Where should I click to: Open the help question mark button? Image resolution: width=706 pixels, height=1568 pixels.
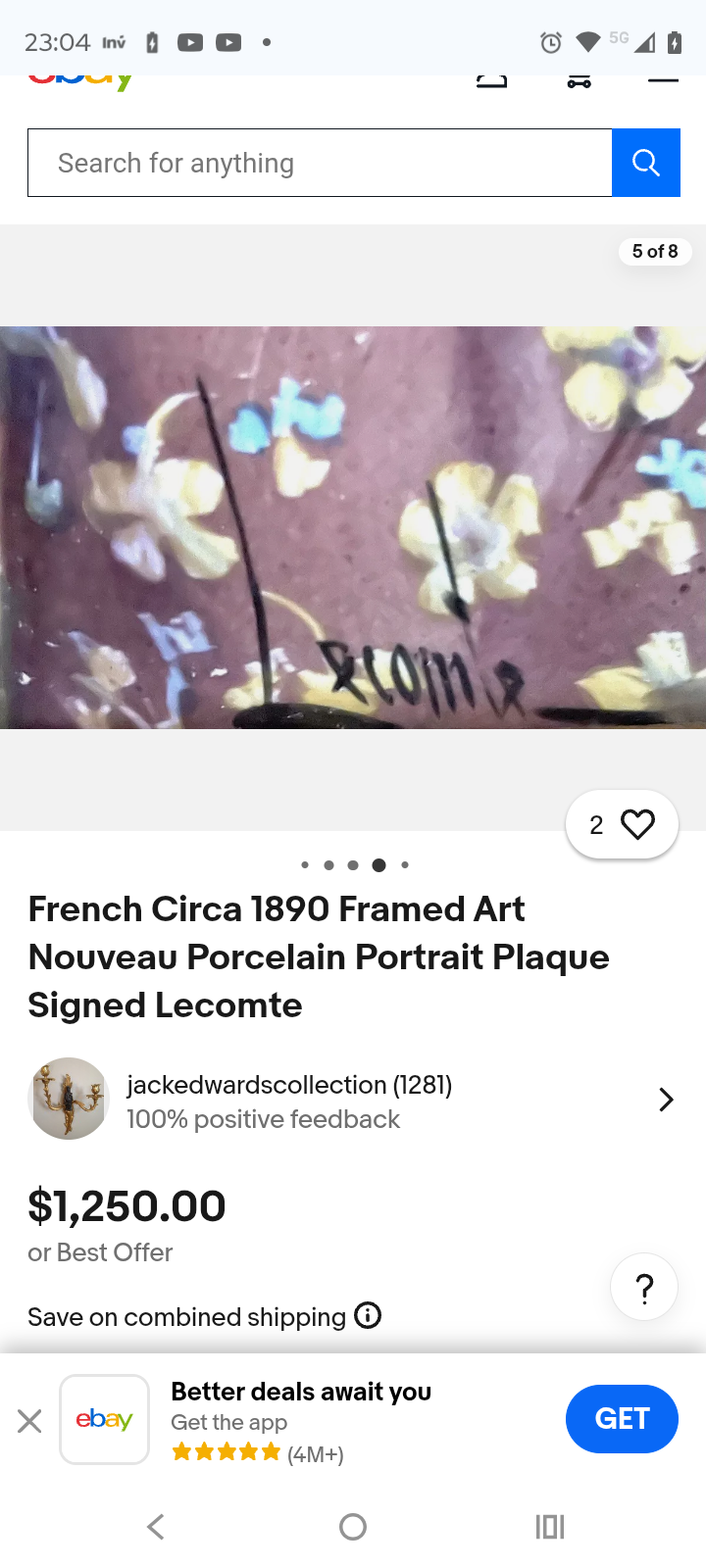pyautogui.click(x=644, y=1288)
